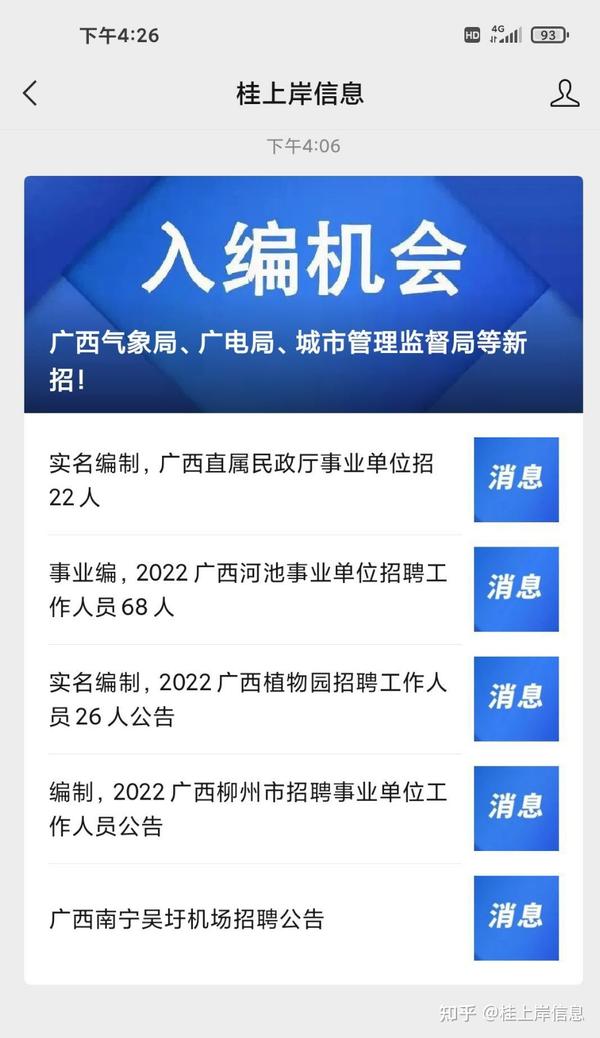Open the 广西河池事业单位招聘68人 article
This screenshot has height=1038, width=600.
[x=303, y=589]
